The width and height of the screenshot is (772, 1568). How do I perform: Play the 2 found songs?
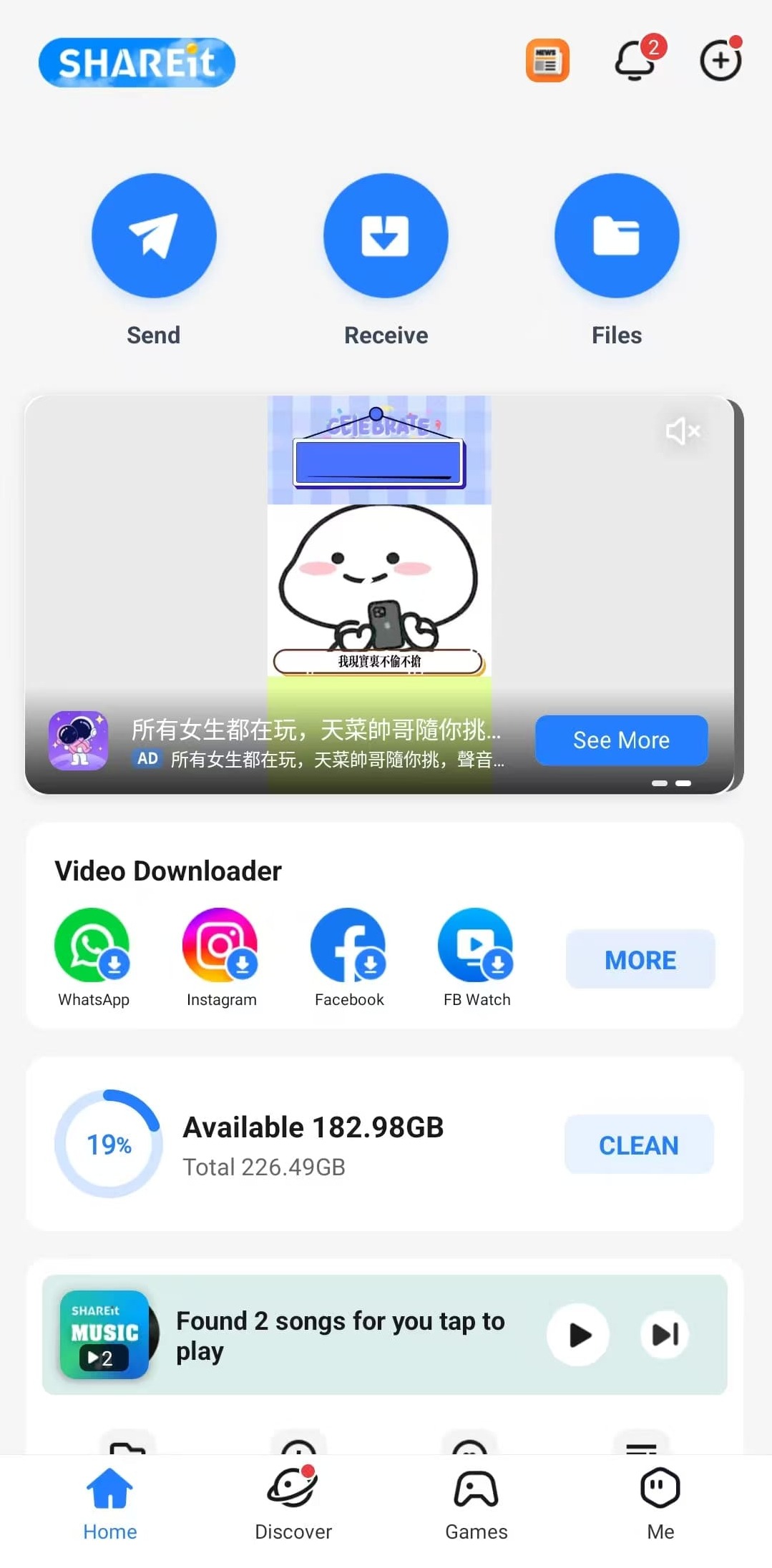coord(577,1334)
